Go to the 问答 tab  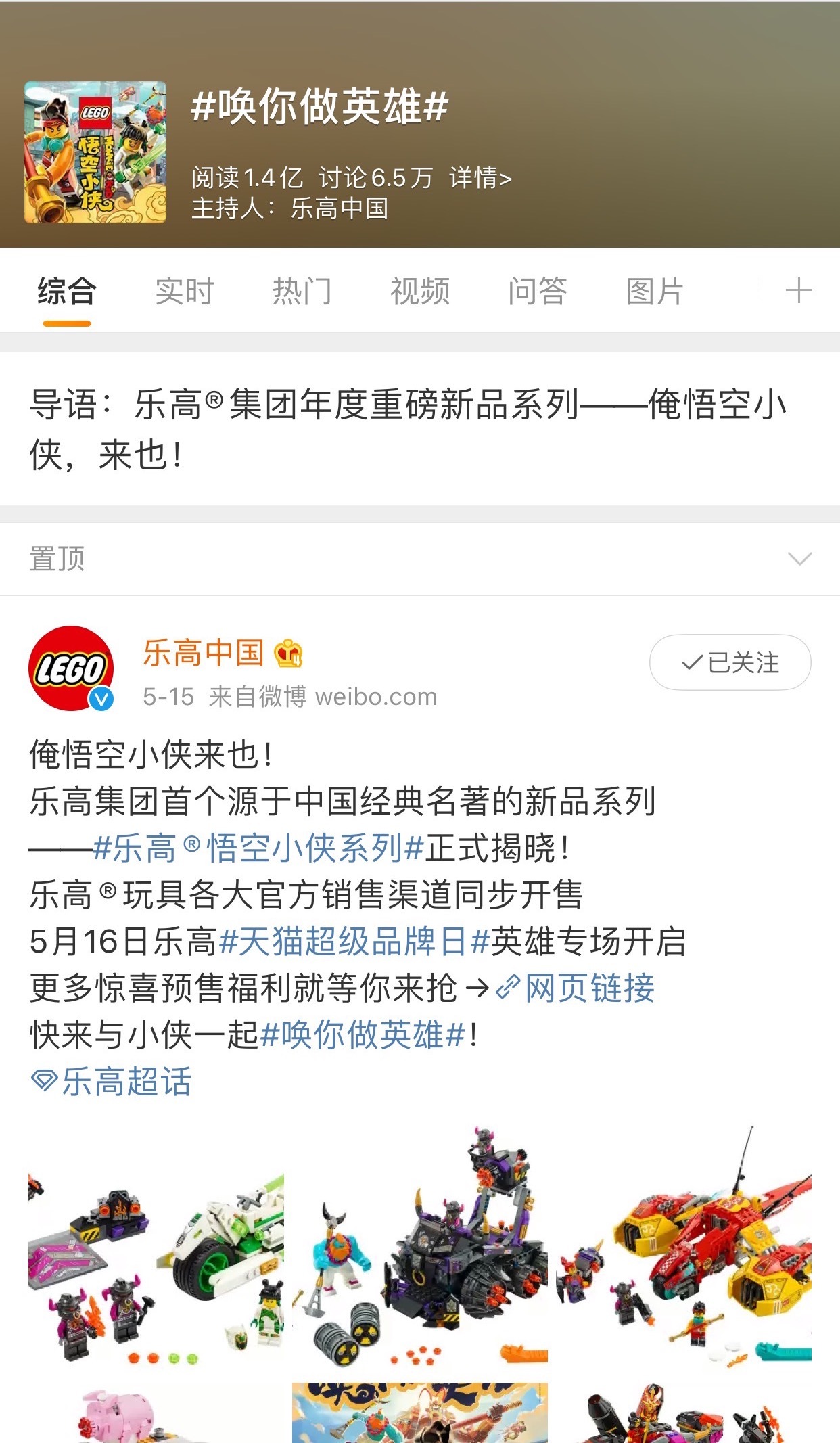point(537,292)
